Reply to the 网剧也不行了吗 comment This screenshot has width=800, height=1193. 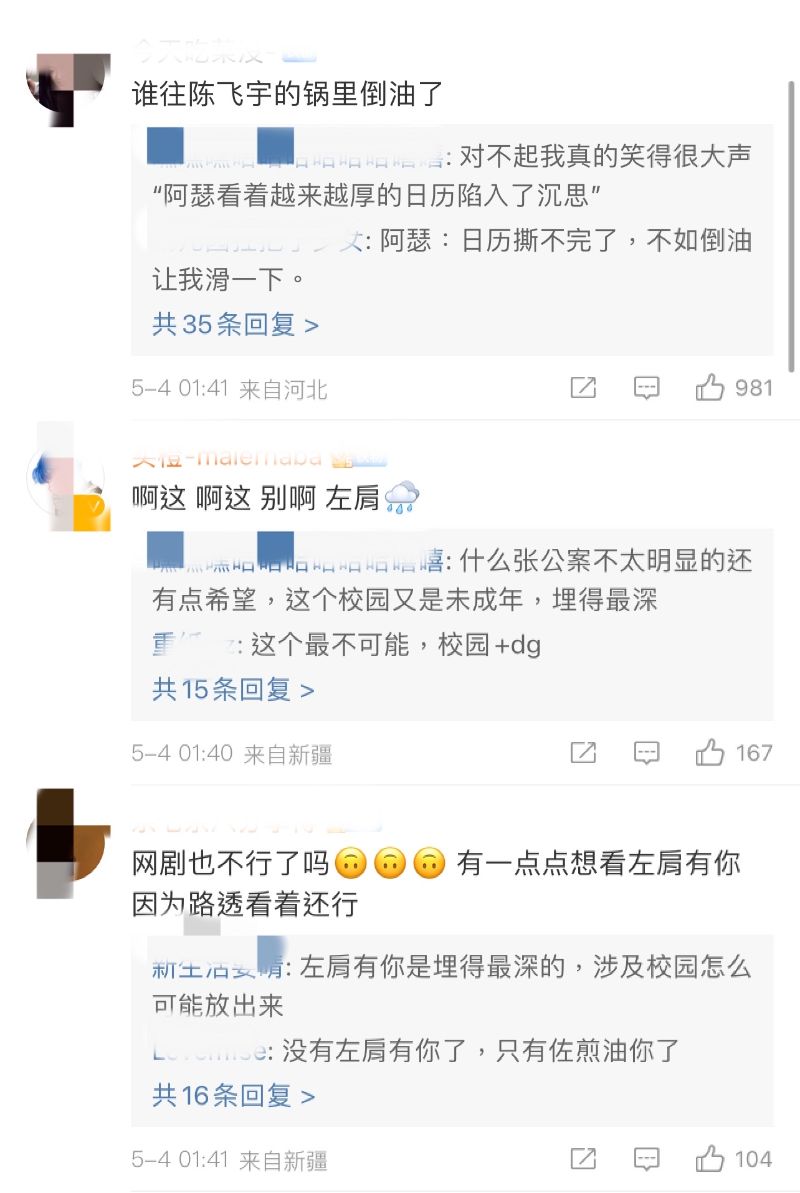coord(647,1160)
